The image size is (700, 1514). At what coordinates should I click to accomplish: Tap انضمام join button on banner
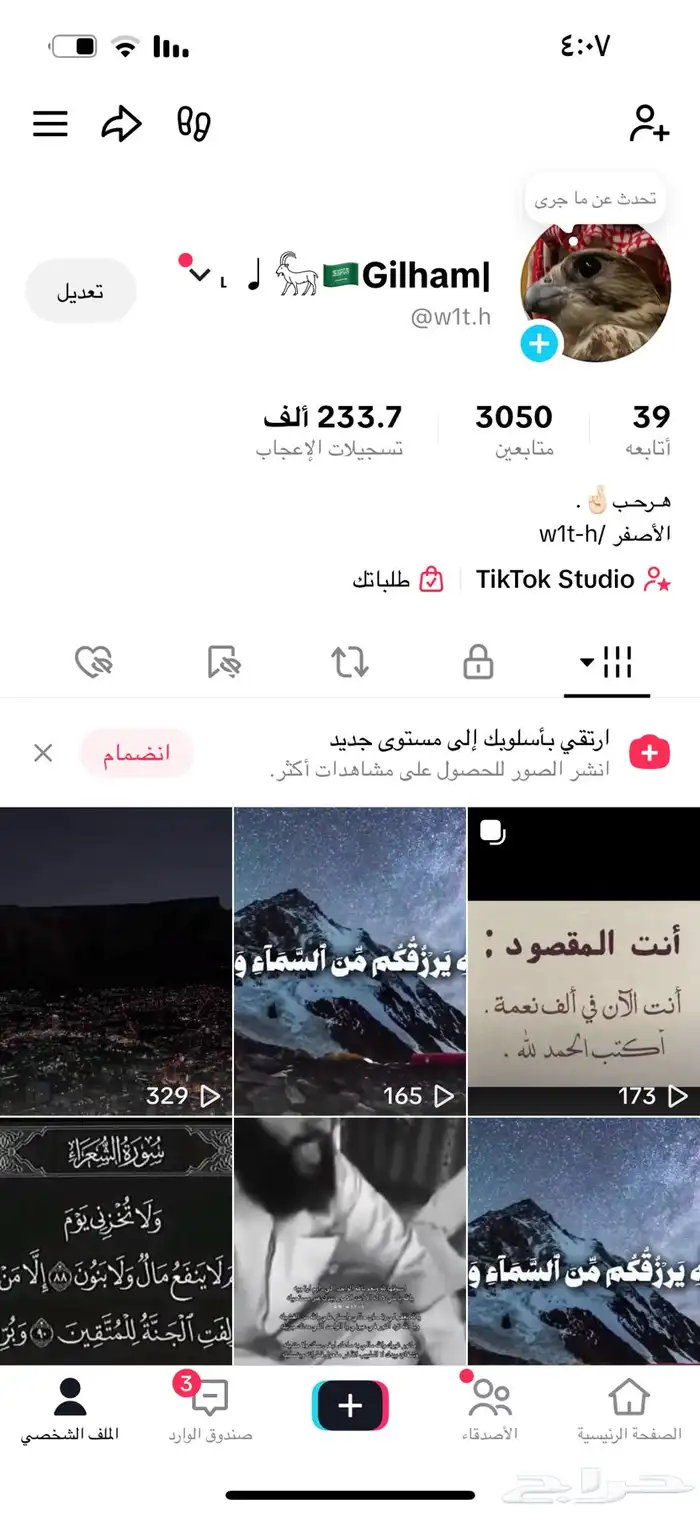(x=136, y=753)
